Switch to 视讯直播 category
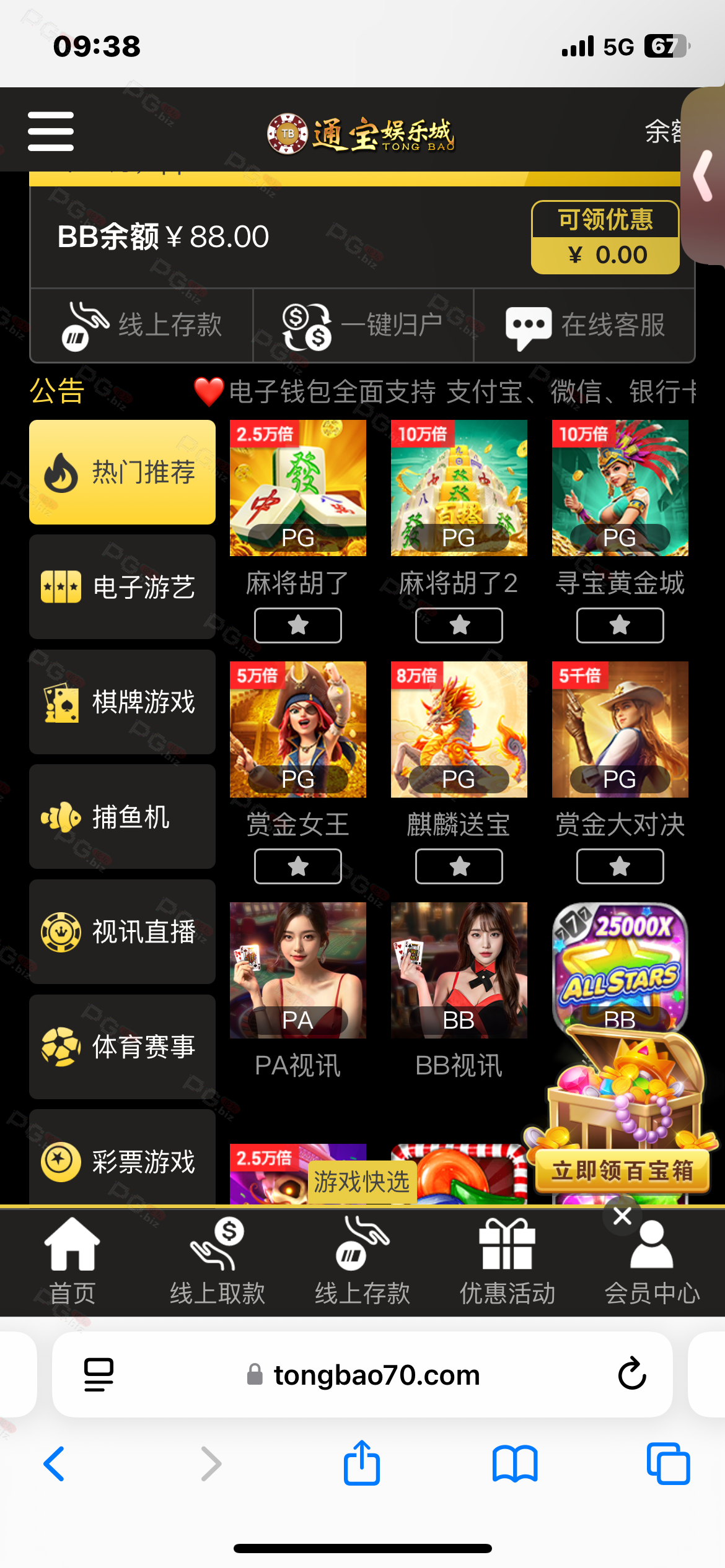Viewport: 725px width, 1568px height. pyautogui.click(x=122, y=932)
